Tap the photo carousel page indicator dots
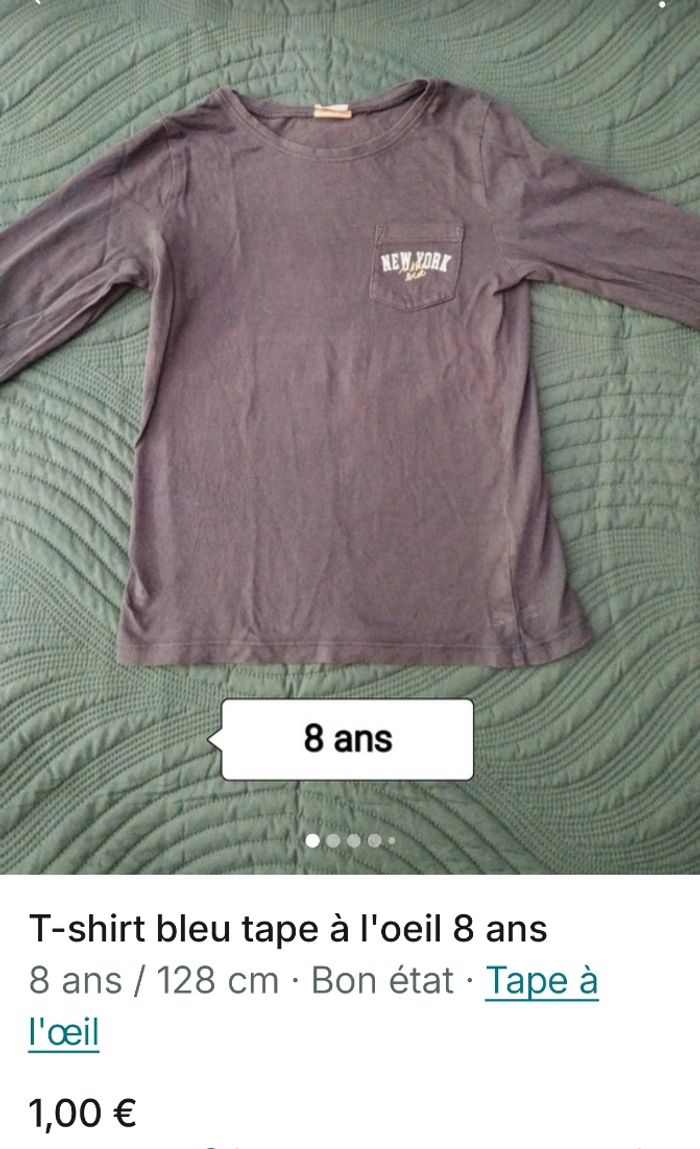This screenshot has width=700, height=1149. pos(350,841)
